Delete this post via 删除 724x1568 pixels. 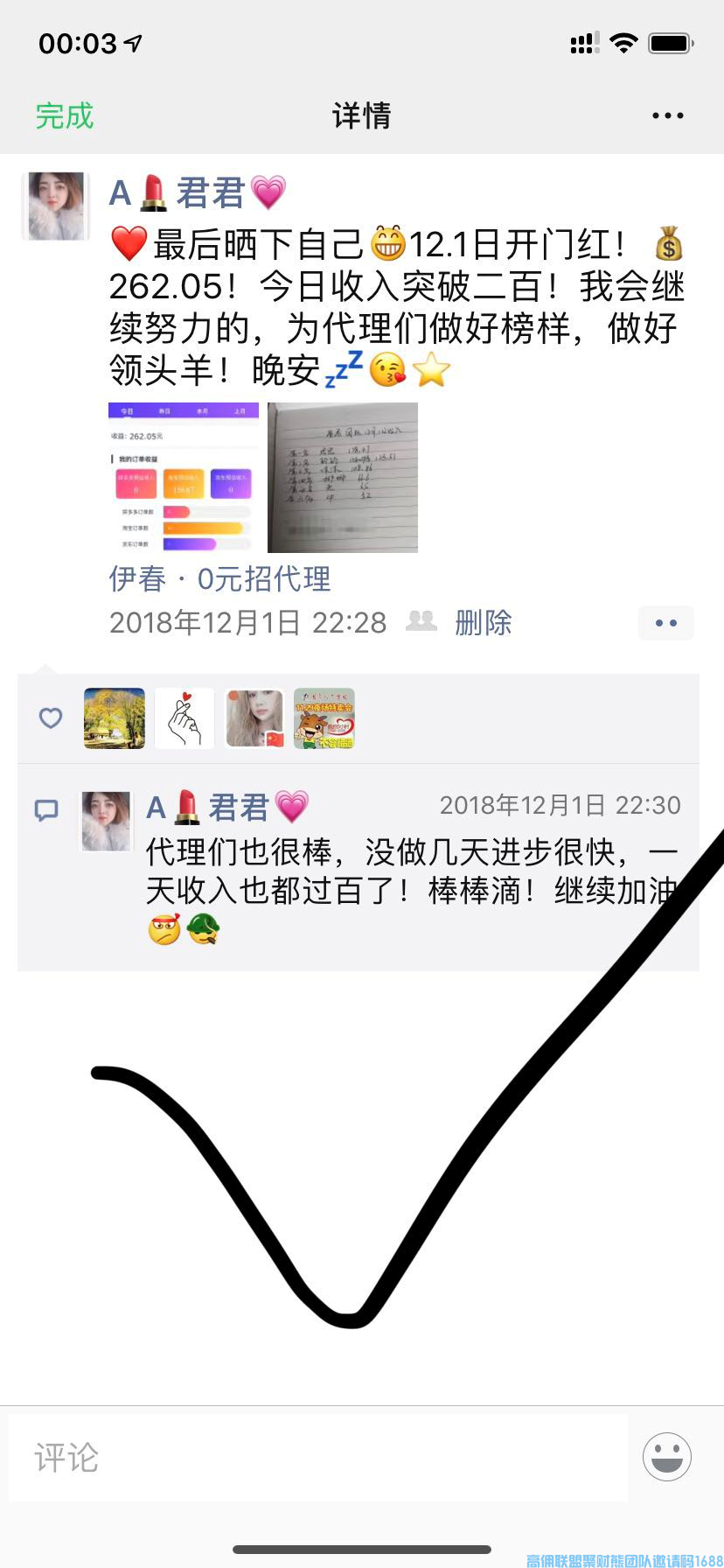483,622
